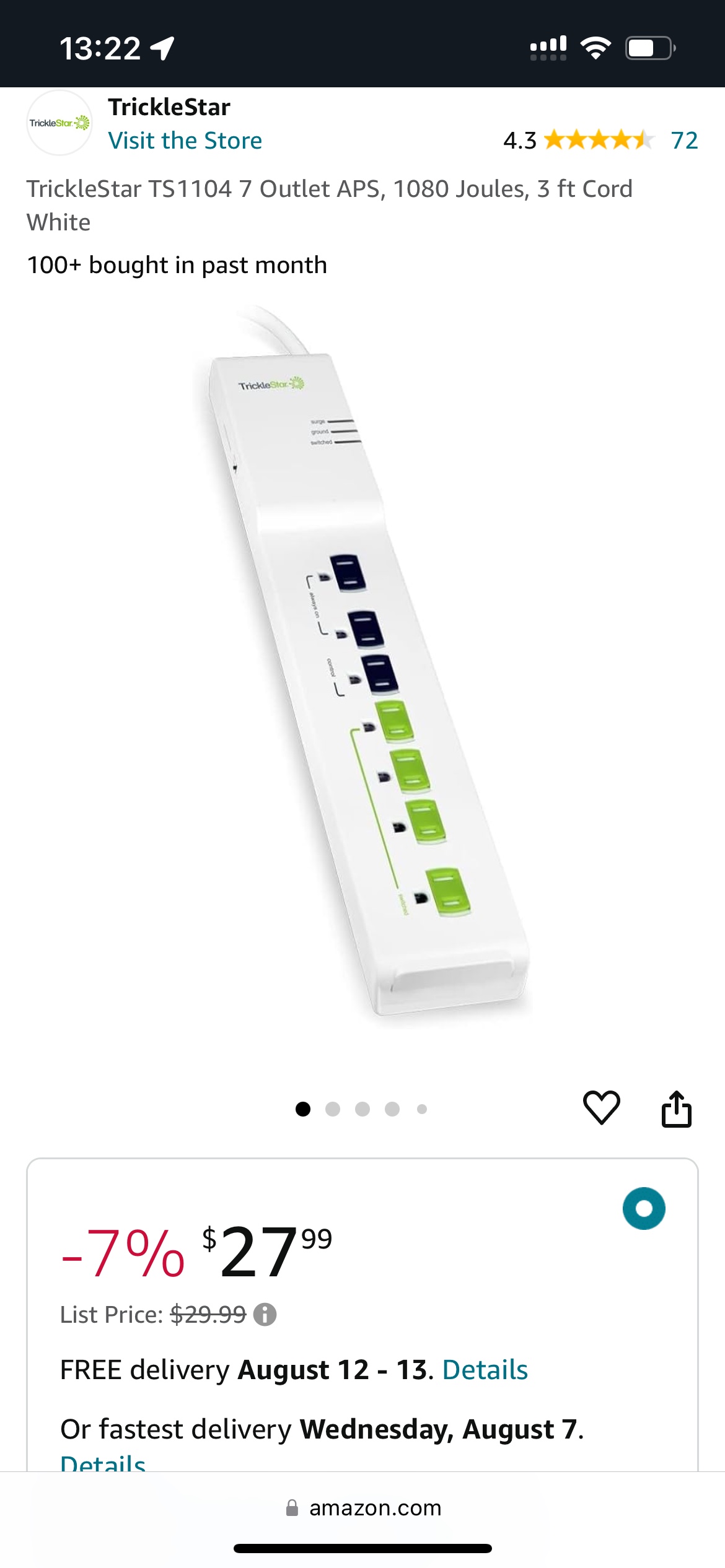Open the TrickleStar brand logo
Viewport: 725px width, 1568px height.
coord(59,123)
